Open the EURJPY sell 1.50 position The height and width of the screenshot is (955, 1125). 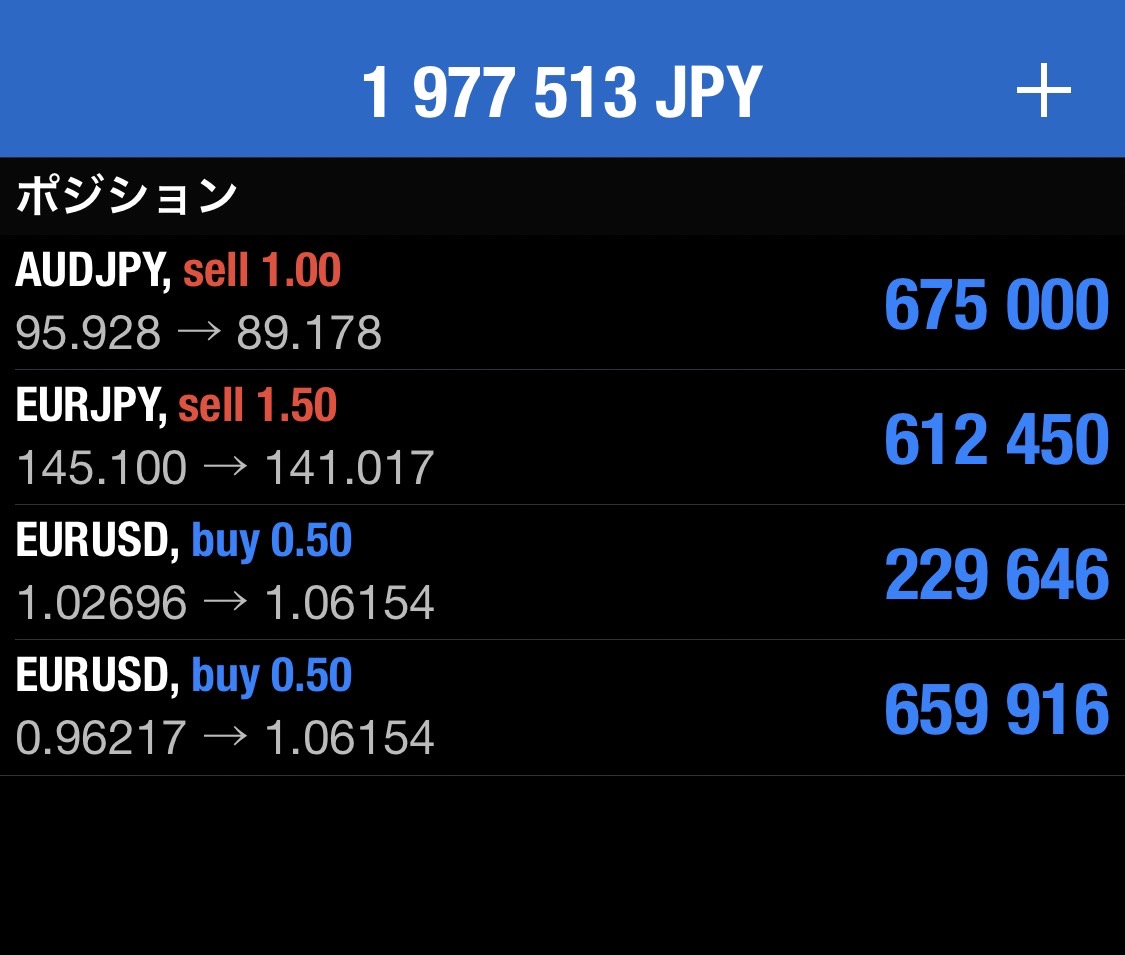562,438
